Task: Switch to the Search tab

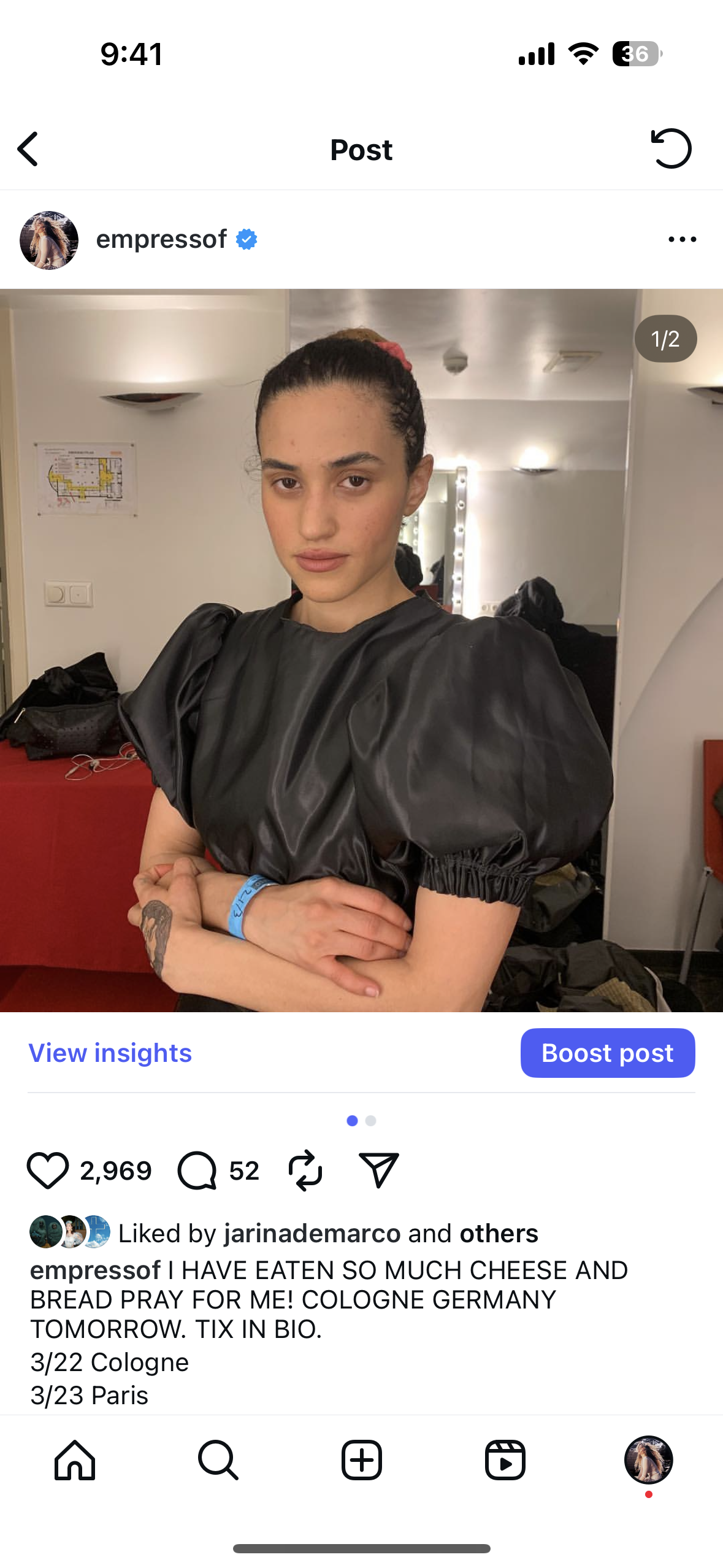Action: (218, 1460)
